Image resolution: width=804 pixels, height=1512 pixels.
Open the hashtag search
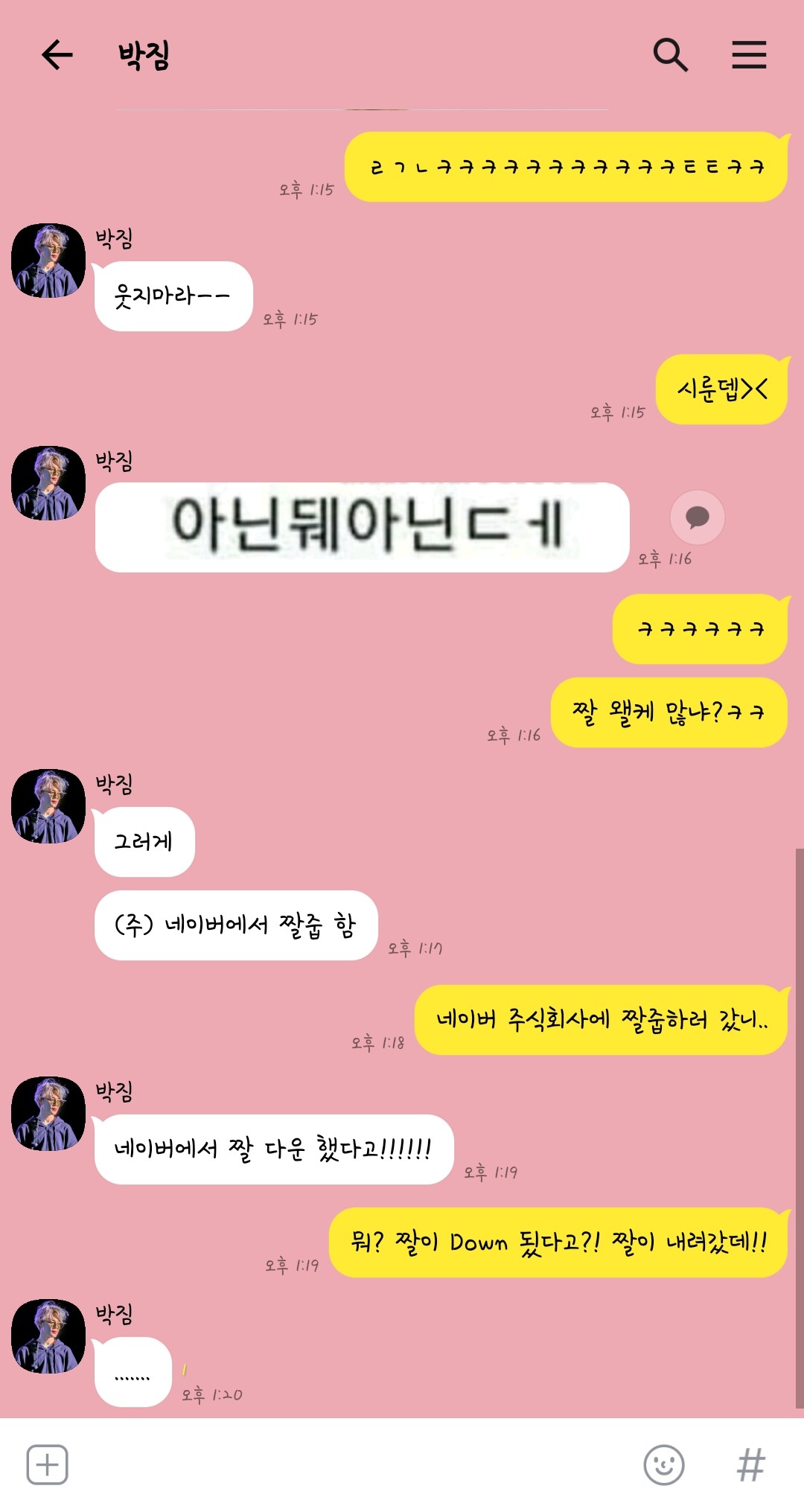click(x=750, y=1464)
